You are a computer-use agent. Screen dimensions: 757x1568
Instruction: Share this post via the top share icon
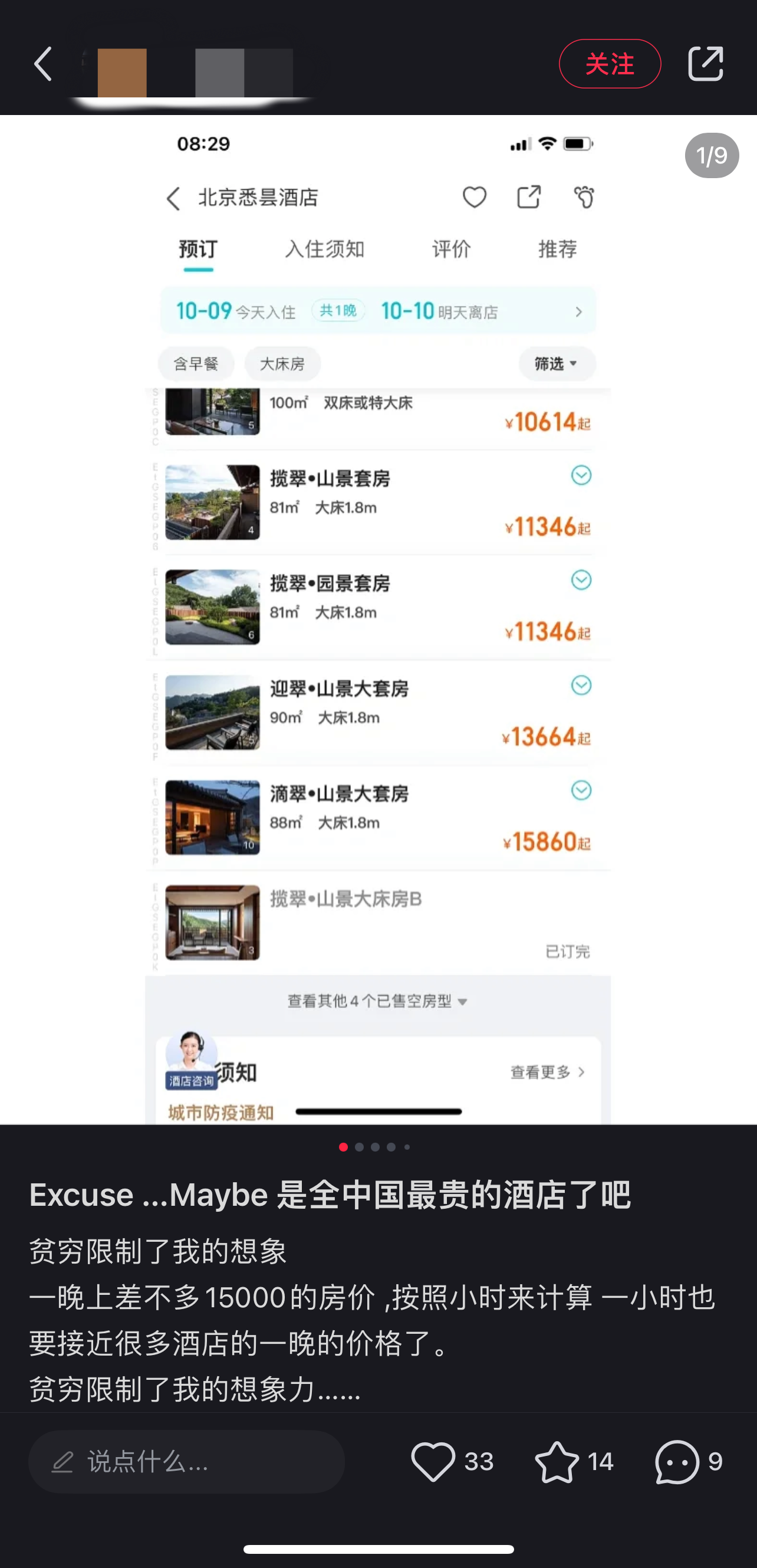click(x=705, y=64)
